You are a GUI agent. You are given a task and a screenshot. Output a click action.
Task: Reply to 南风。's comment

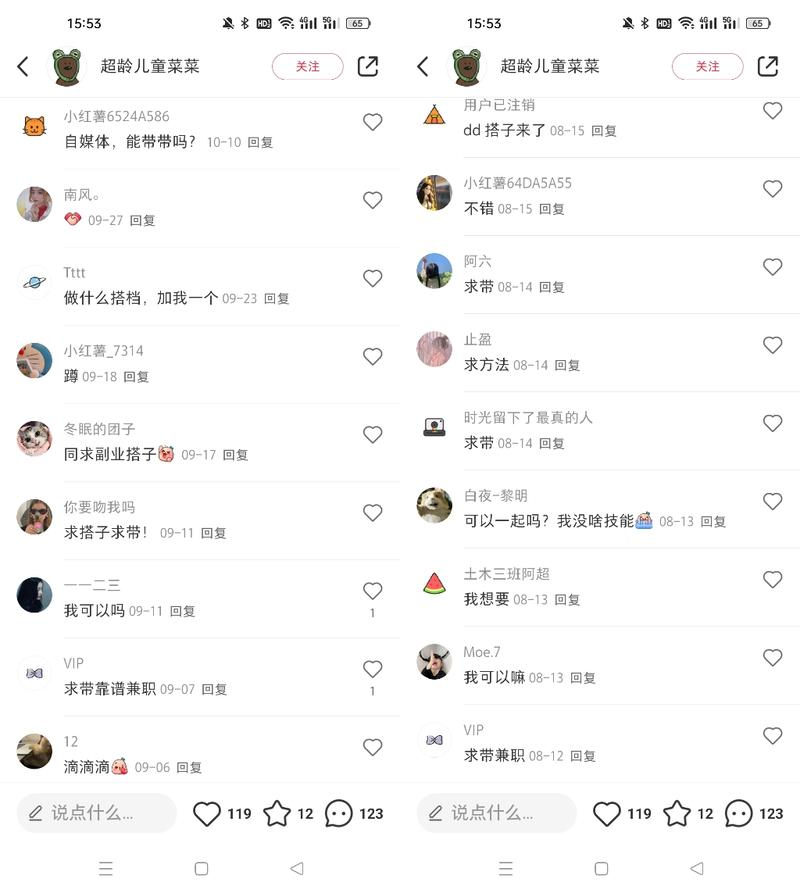click(142, 220)
